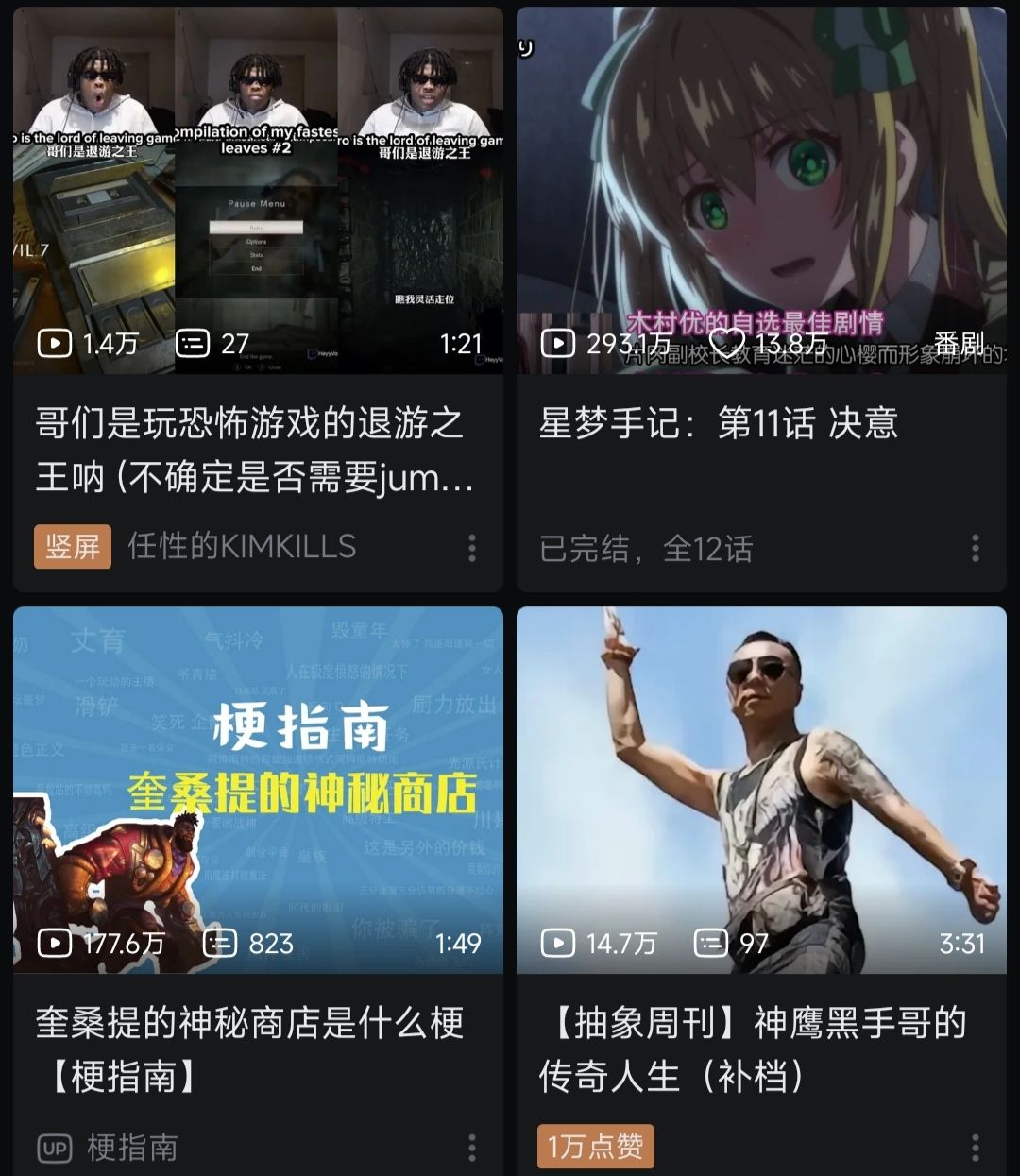Click the 1万点赞 likes badge
Image resolution: width=1020 pixels, height=1176 pixels.
[595, 1146]
